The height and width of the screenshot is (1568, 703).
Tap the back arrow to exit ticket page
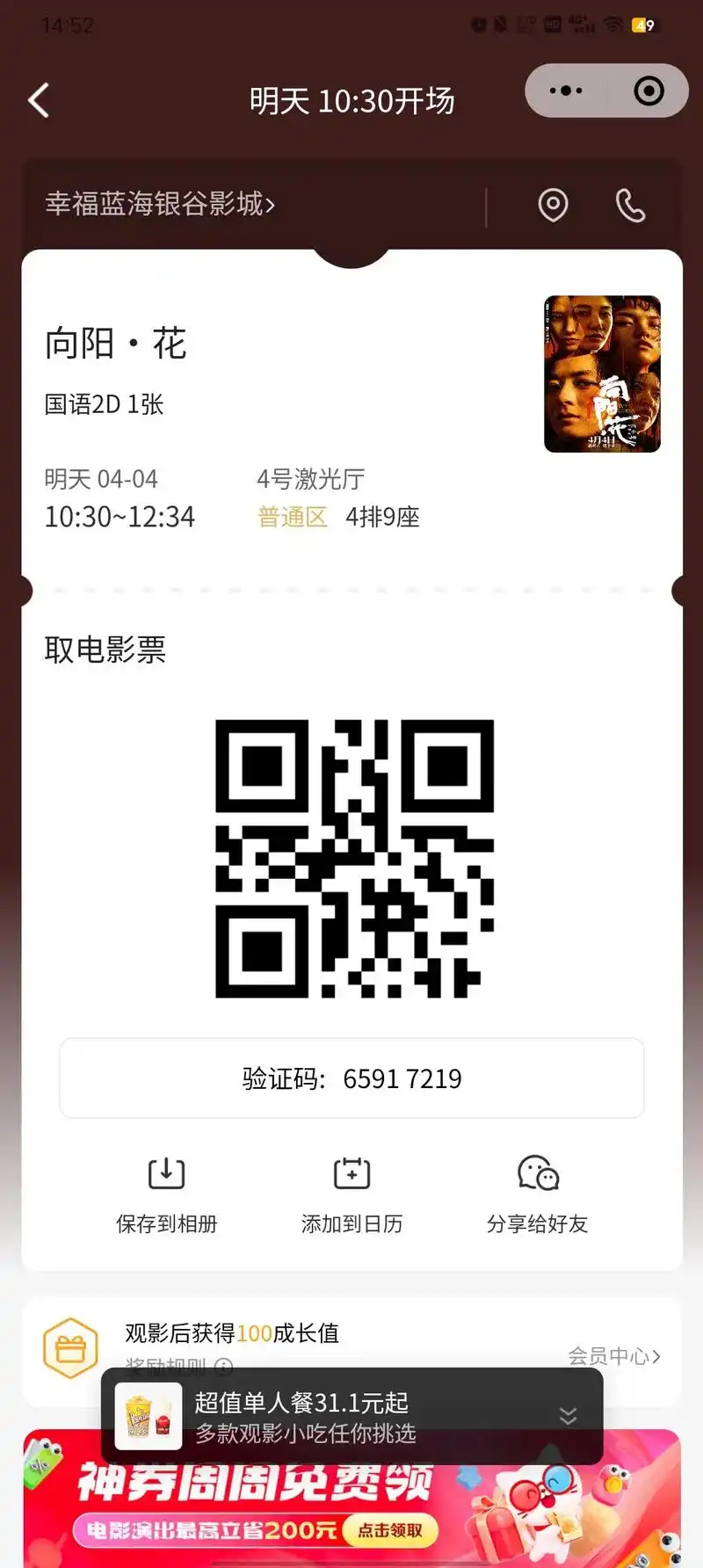(37, 100)
